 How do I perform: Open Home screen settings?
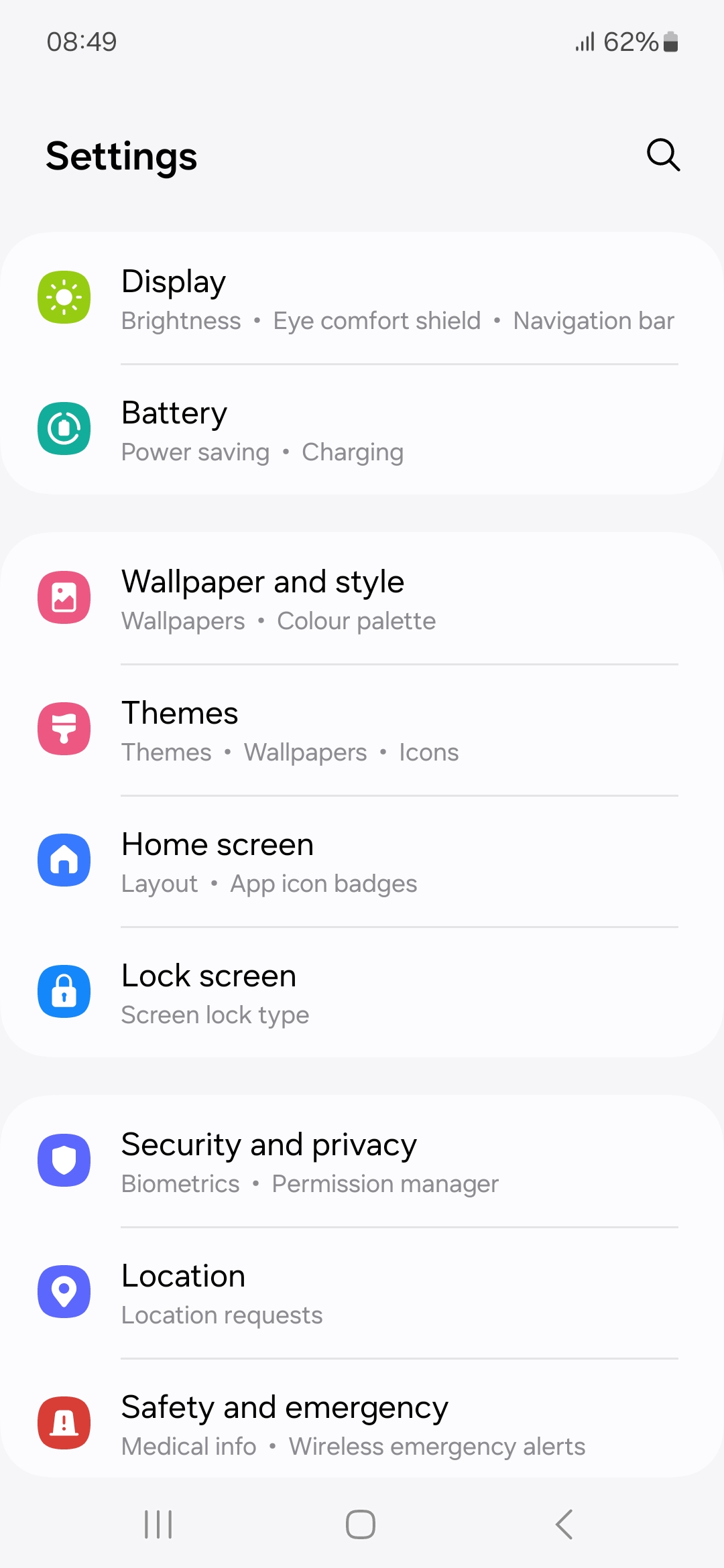(362, 862)
